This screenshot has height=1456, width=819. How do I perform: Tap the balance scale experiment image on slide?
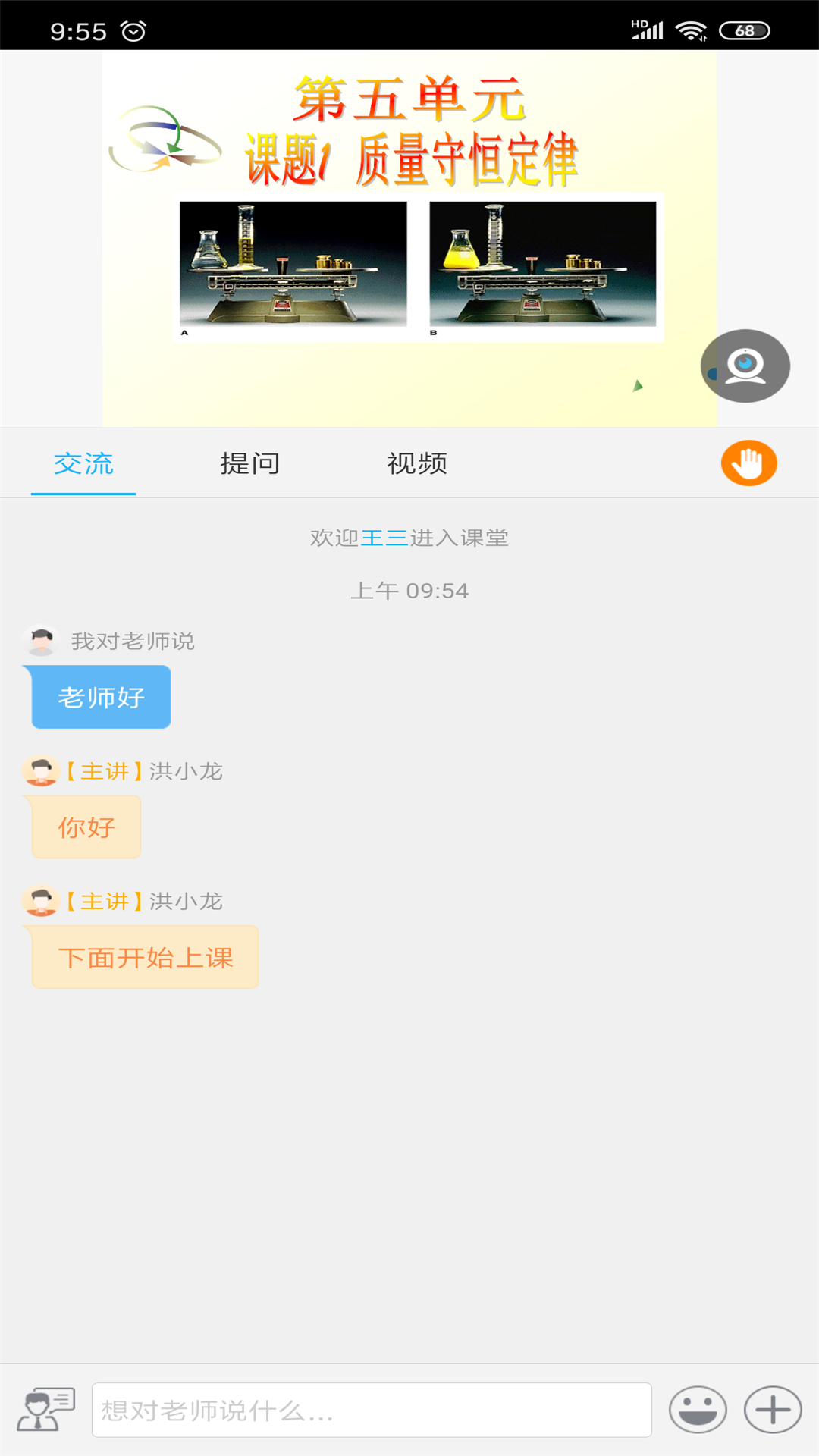(x=419, y=269)
